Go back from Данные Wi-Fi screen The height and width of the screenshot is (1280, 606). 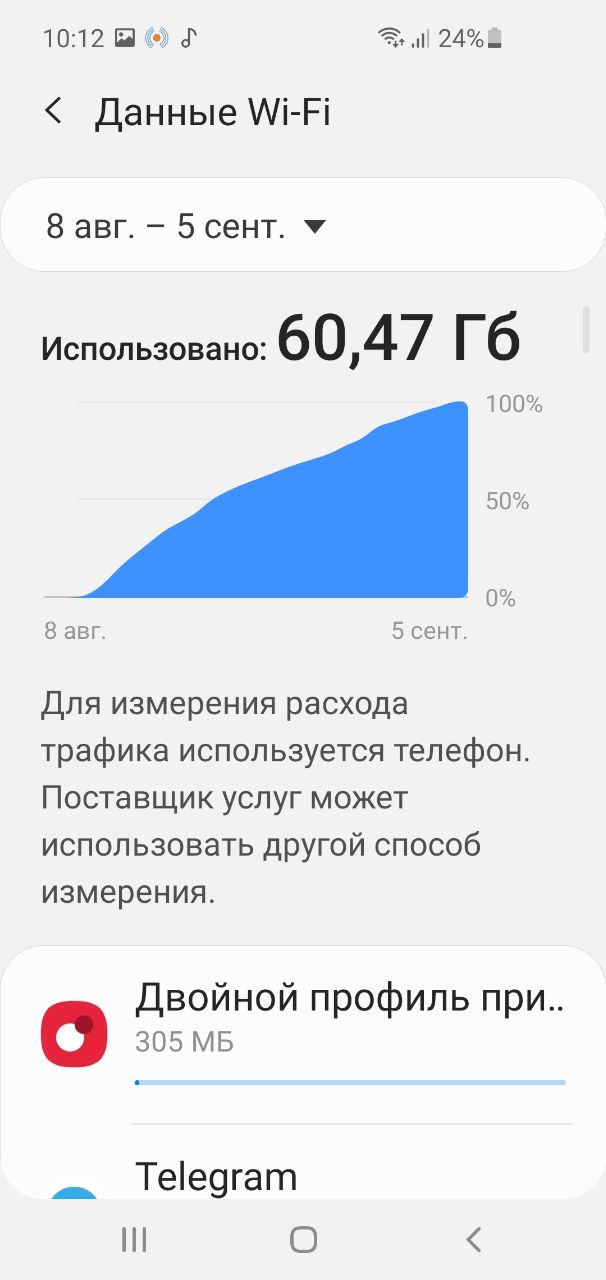(54, 112)
